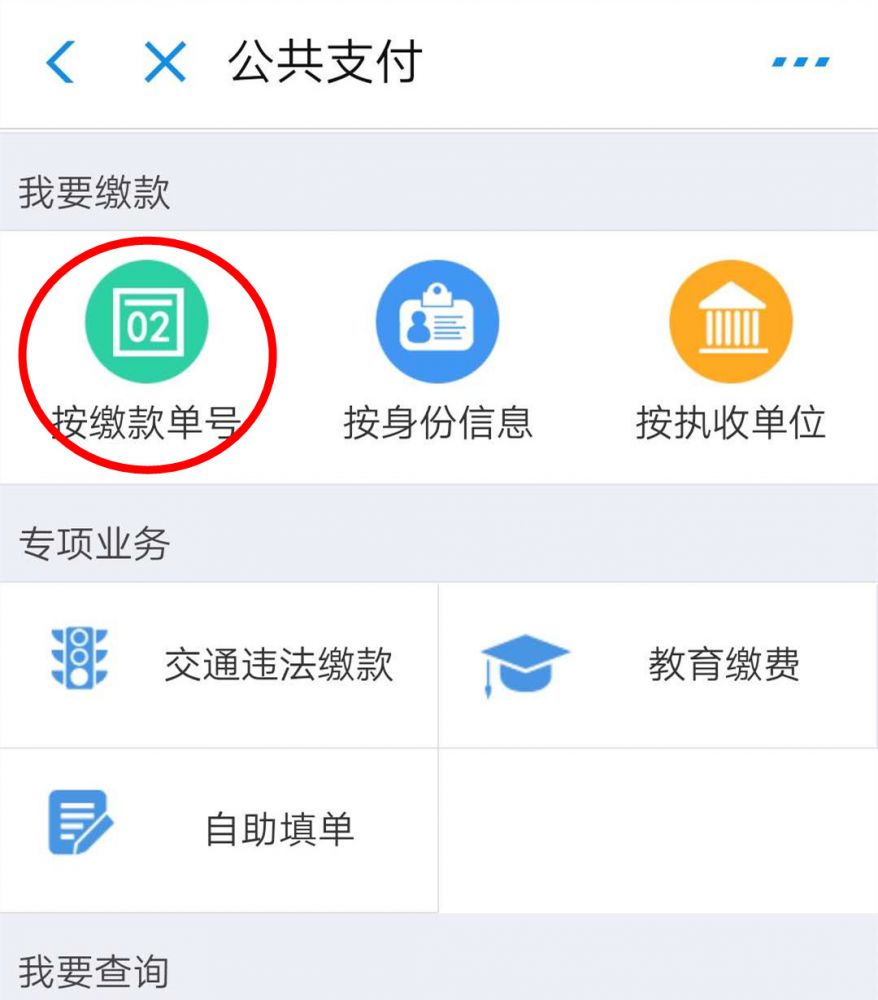Tap the blue ID card 按身份信息 icon

[438, 318]
